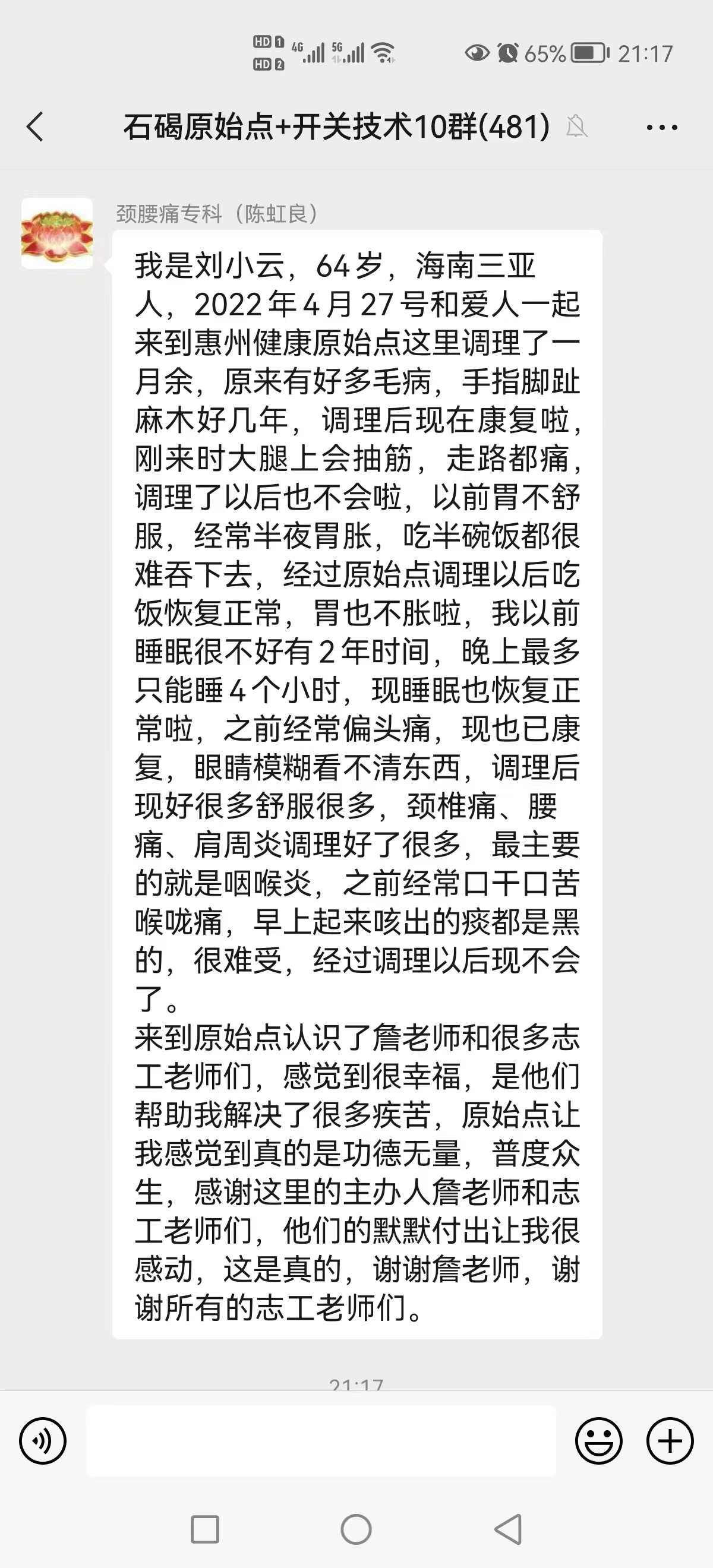713x1568 pixels.
Task: Open the group chat options menu
Action: pyautogui.click(x=661, y=127)
